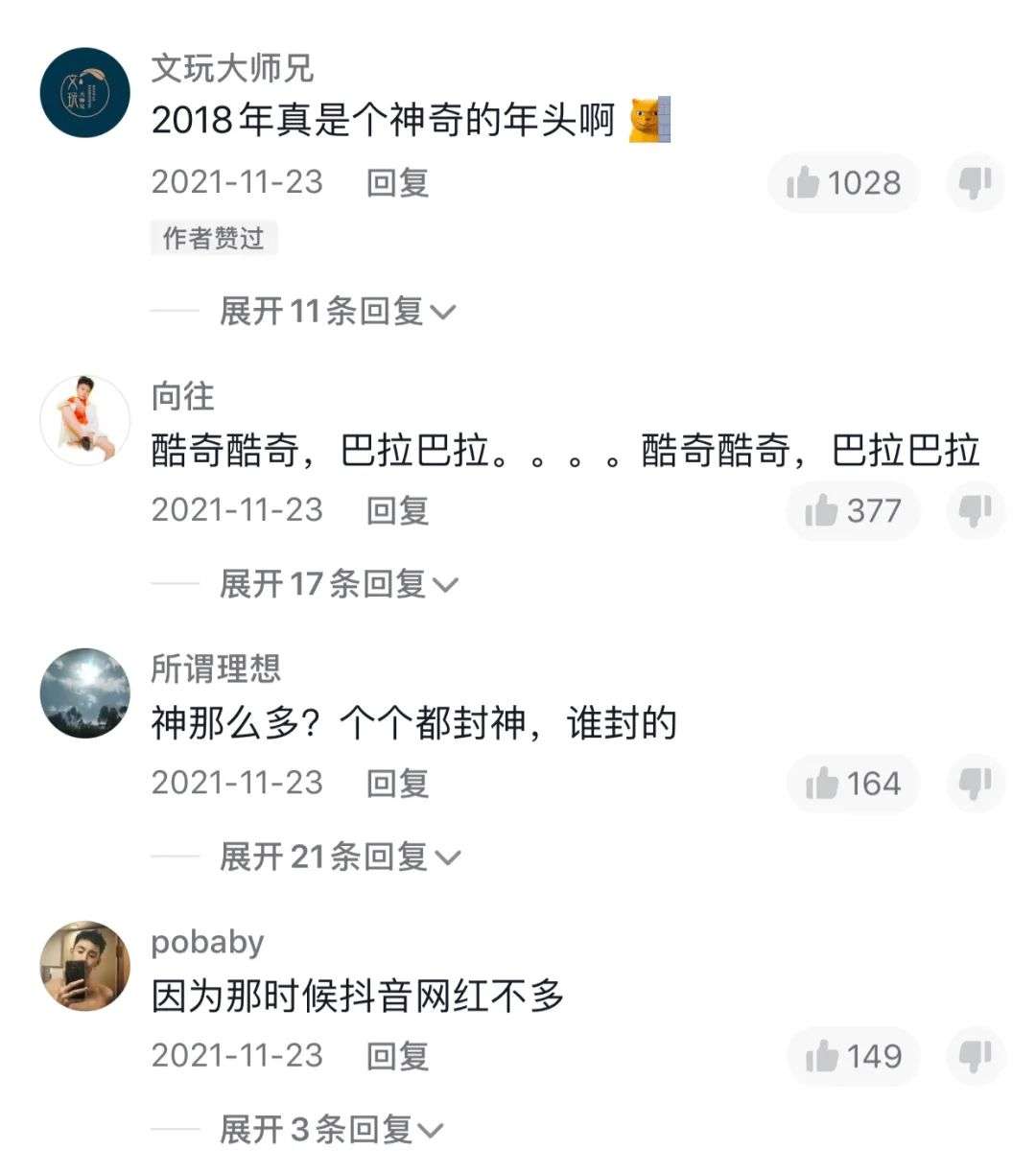Like pobaby's comment with 149 likes
The width and height of the screenshot is (1036, 1173).
pyautogui.click(x=853, y=1057)
